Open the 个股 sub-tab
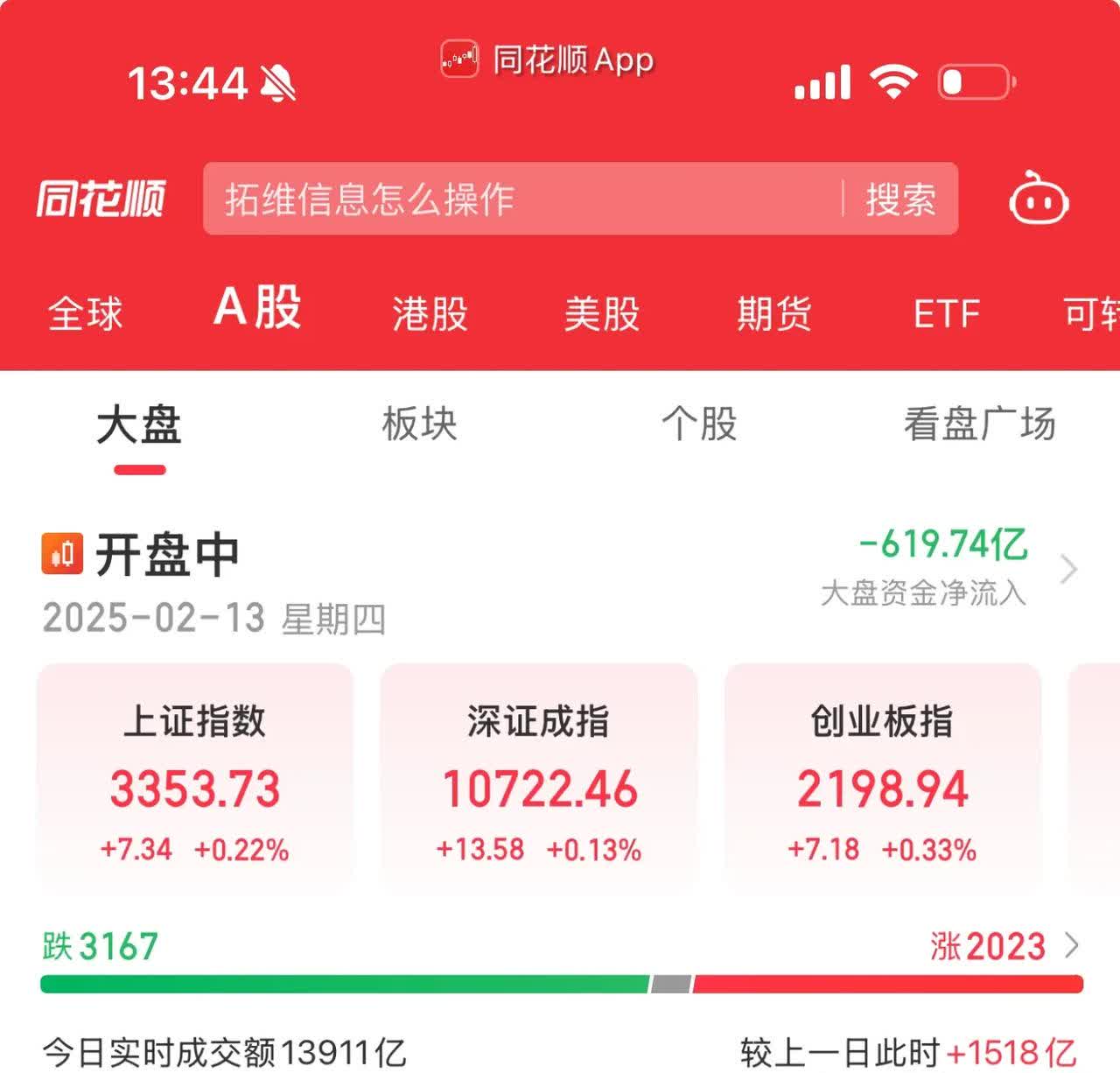 699,424
